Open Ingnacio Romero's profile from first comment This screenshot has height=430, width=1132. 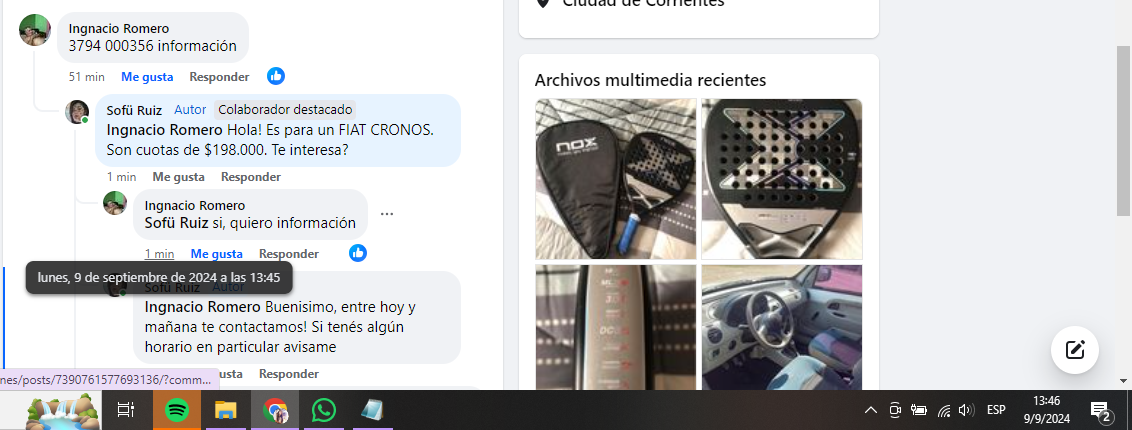(x=118, y=28)
